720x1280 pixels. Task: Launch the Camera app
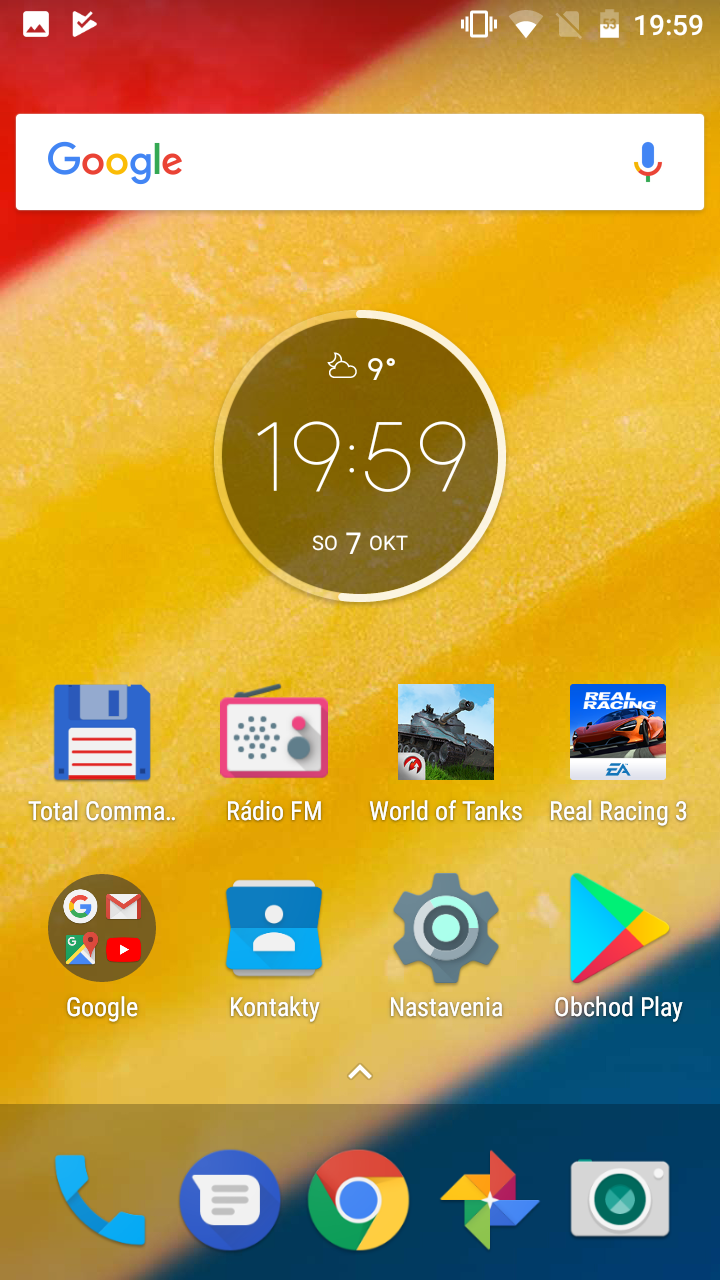(620, 1199)
